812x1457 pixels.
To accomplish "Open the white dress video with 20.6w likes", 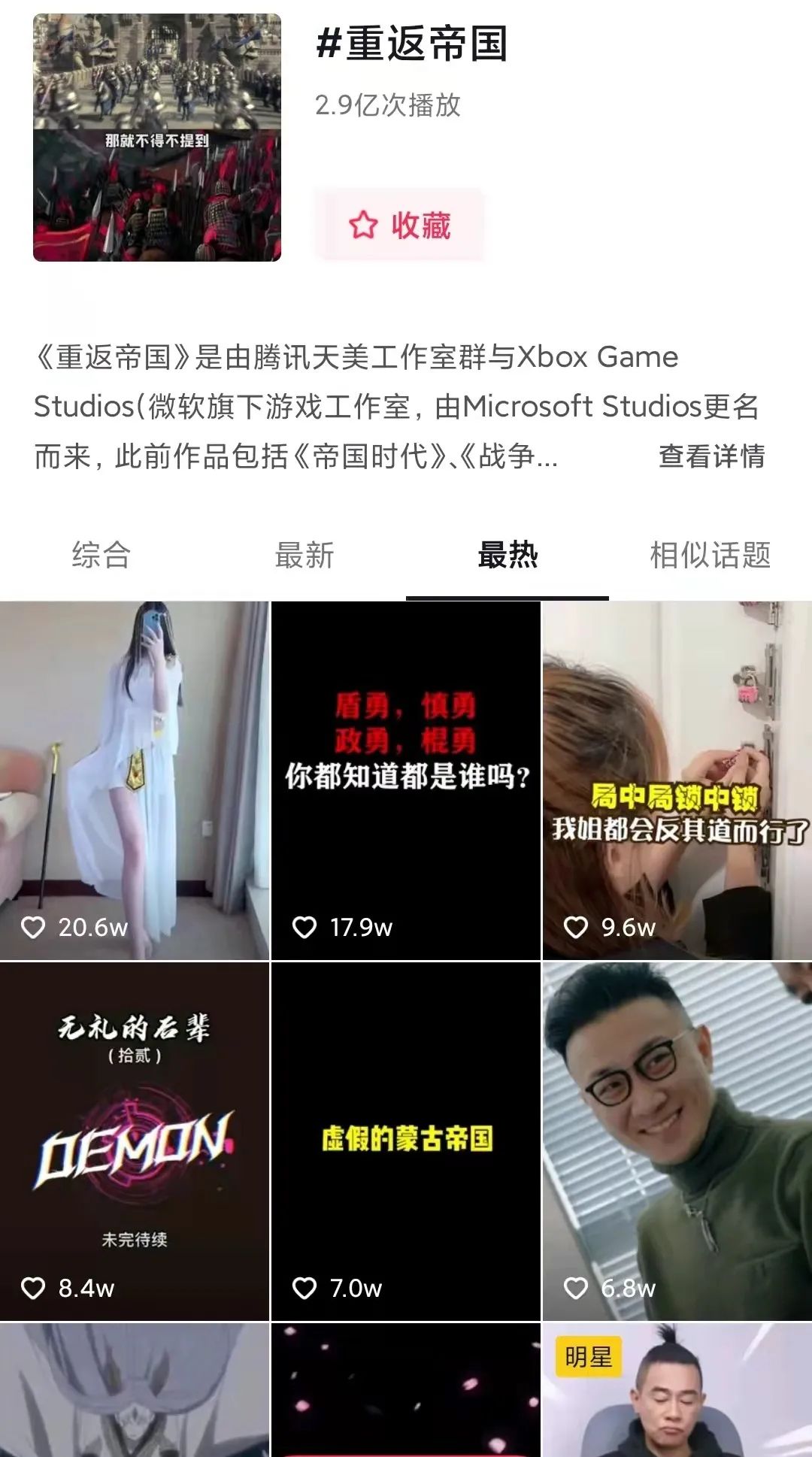I will [x=134, y=780].
